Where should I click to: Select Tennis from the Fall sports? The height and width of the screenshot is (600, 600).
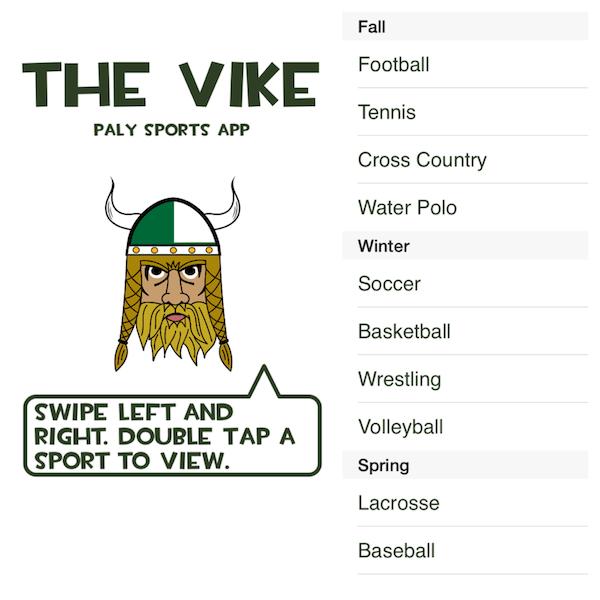pyautogui.click(x=387, y=112)
